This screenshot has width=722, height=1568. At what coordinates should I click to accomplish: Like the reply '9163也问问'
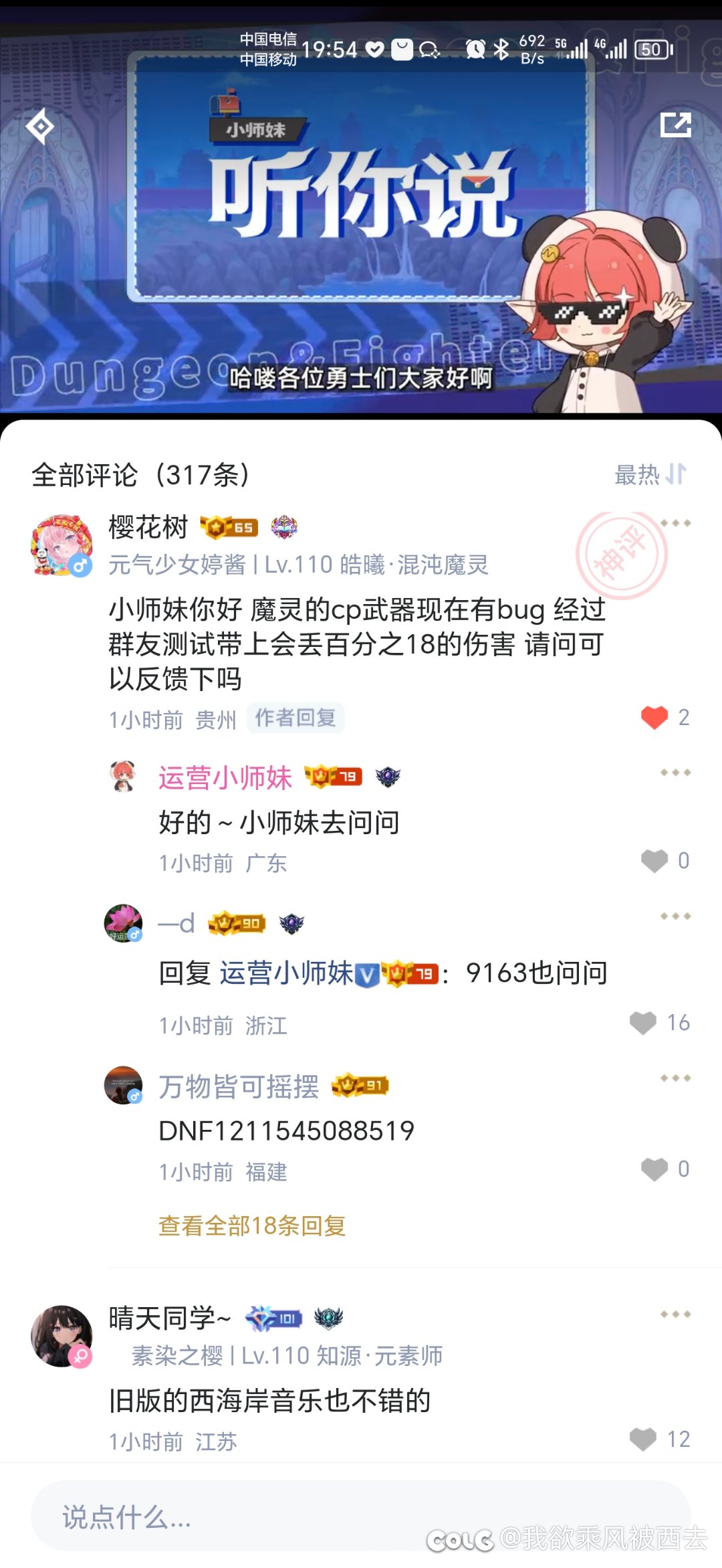tap(643, 1023)
